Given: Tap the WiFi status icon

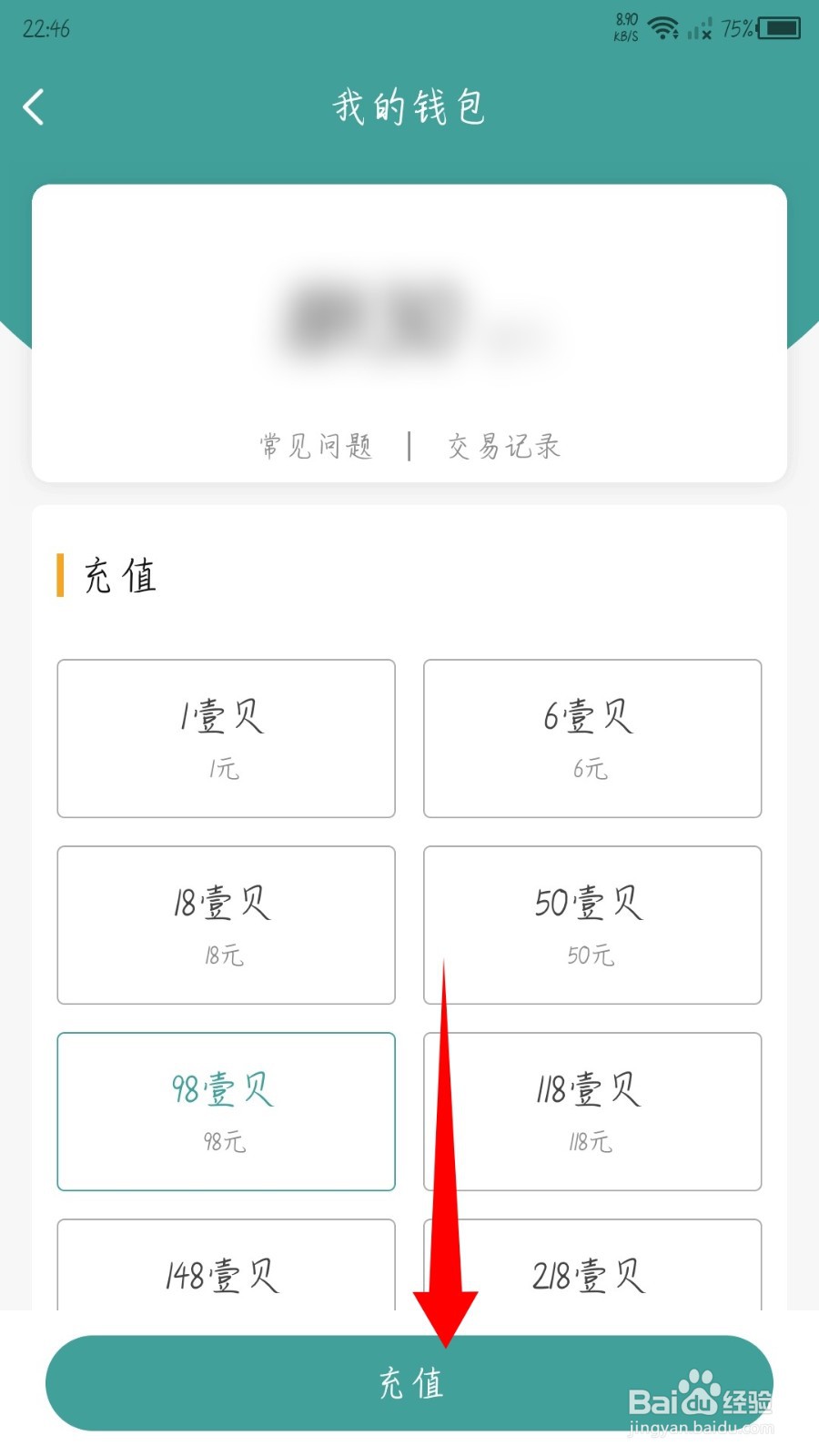Looking at the screenshot, I should click(x=663, y=27).
